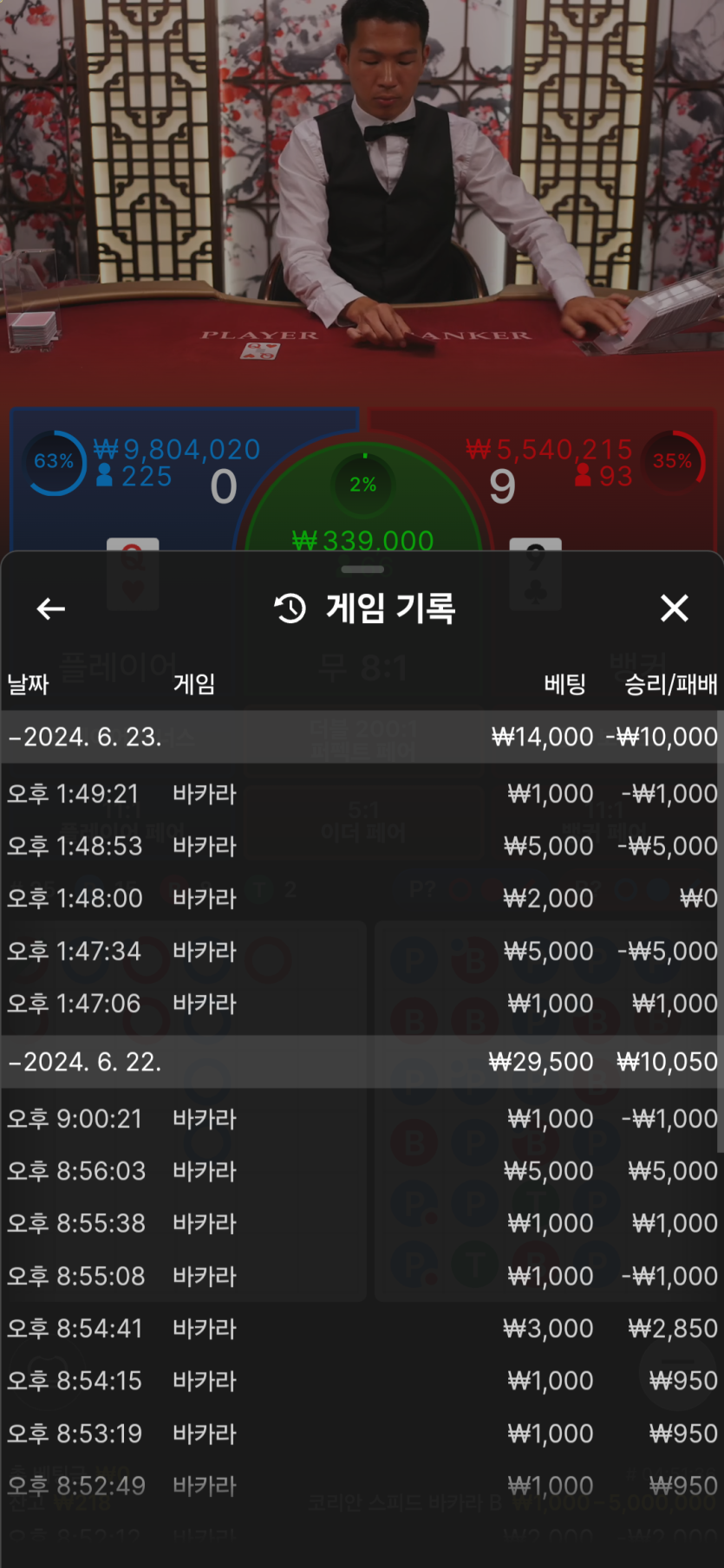Screen dimensions: 724x1568
Task: Open the 오후 1:47:06 바카라 record
Action: point(361,1004)
